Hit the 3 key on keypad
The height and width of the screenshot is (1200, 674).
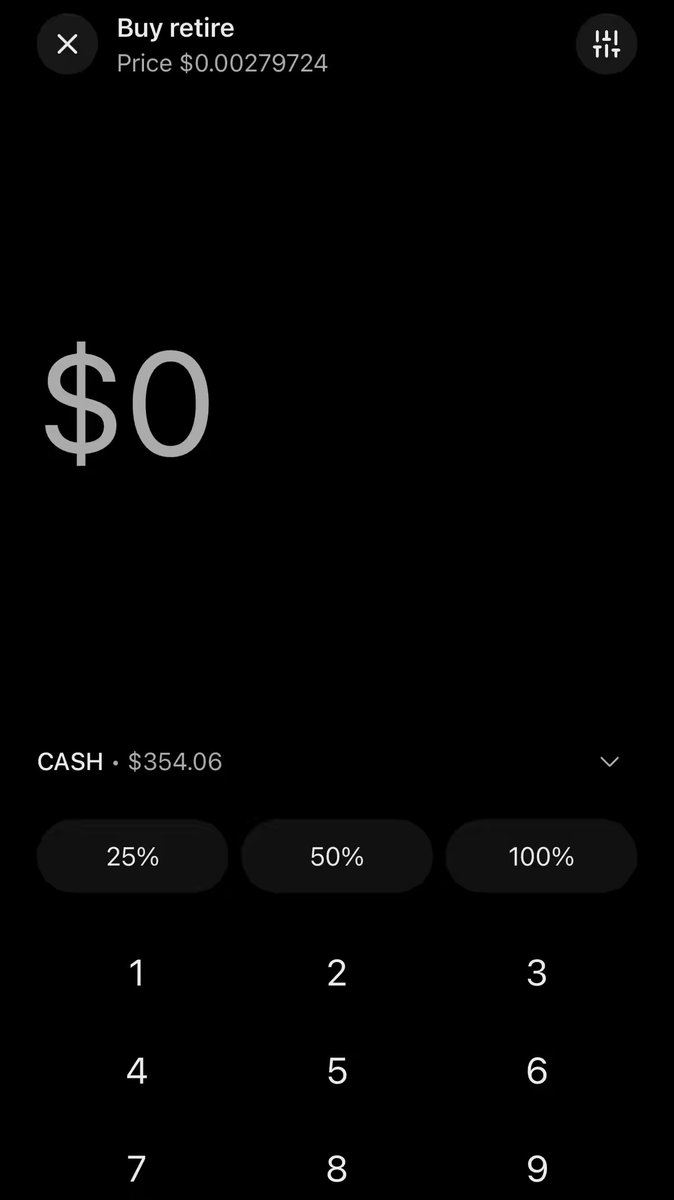[537, 973]
